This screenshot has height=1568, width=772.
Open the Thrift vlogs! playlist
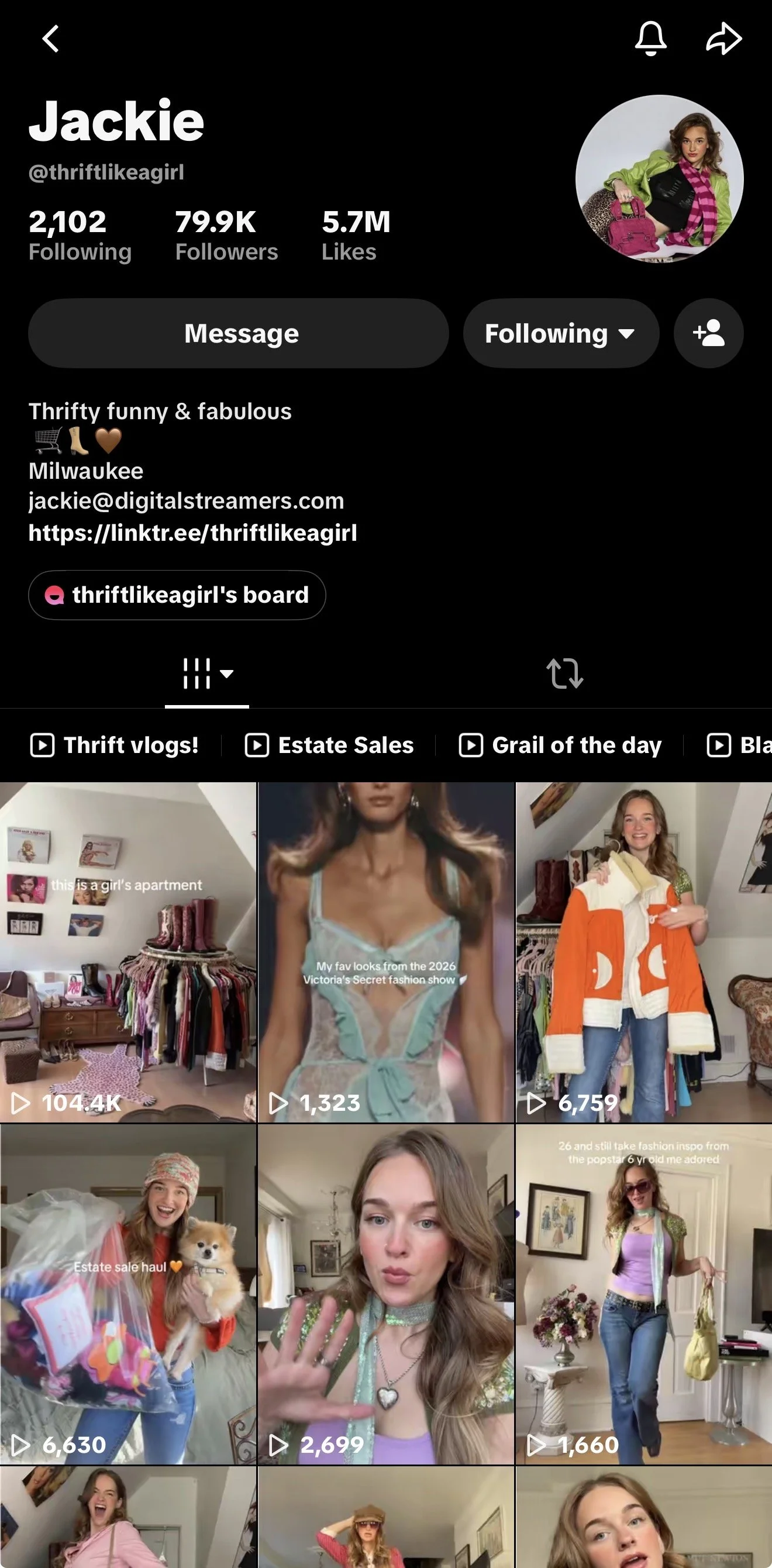click(x=115, y=745)
